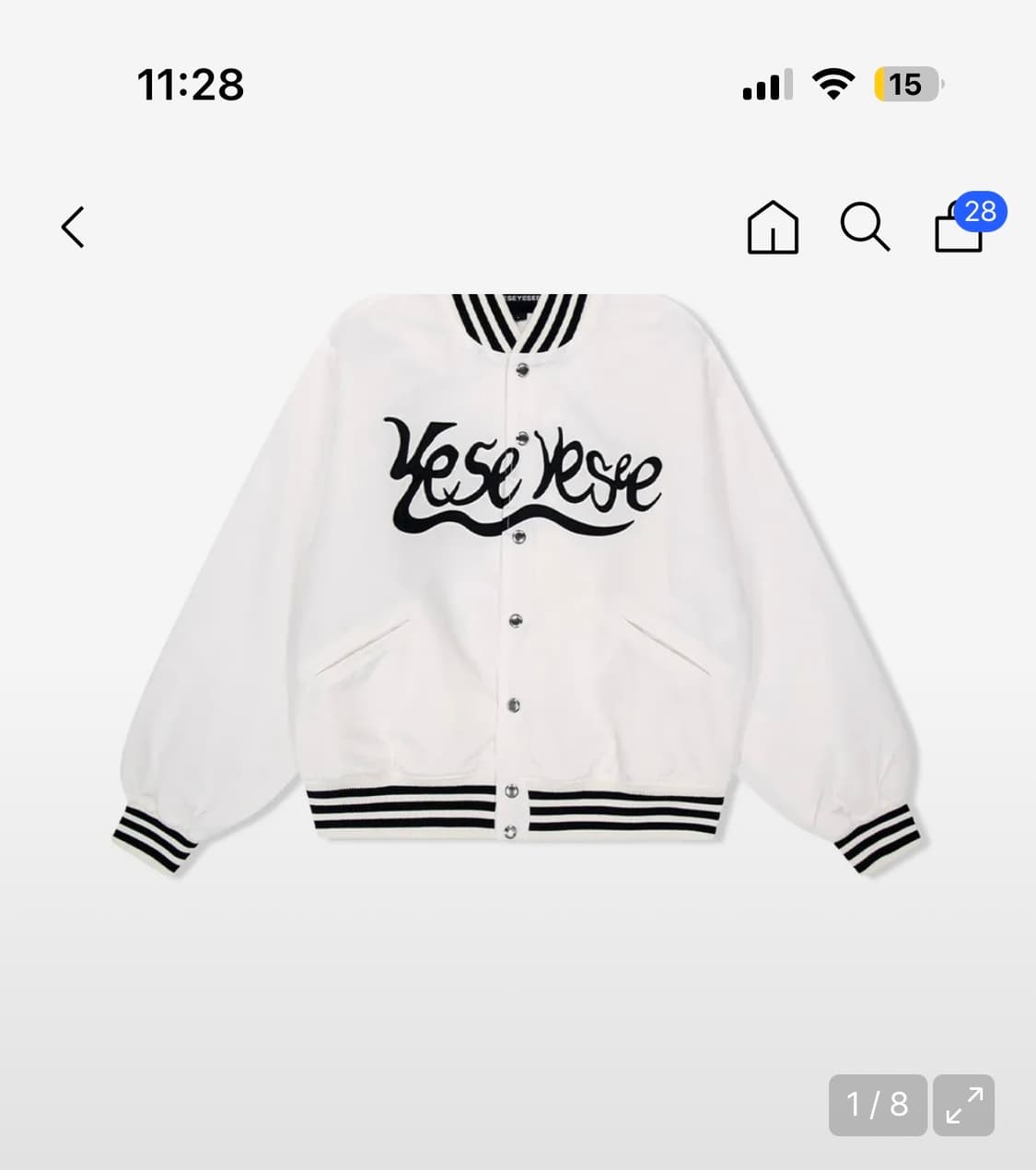Tap the cart badge showing 28 items
Screen dimensions: 1036x1170
[x=980, y=213]
